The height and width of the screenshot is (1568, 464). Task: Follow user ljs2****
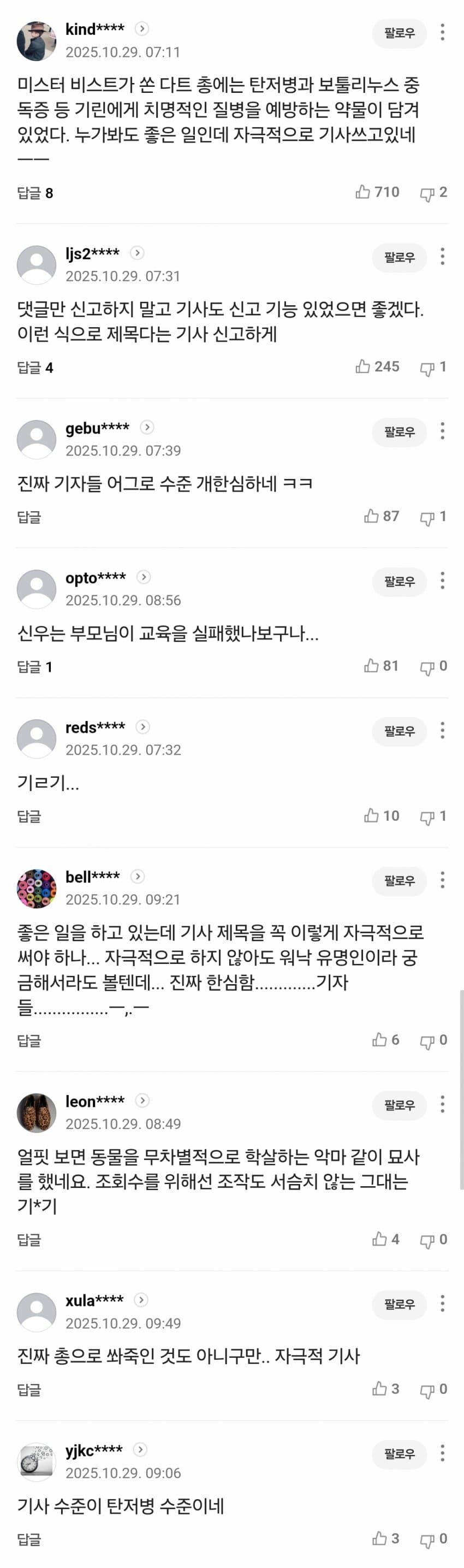399,257
